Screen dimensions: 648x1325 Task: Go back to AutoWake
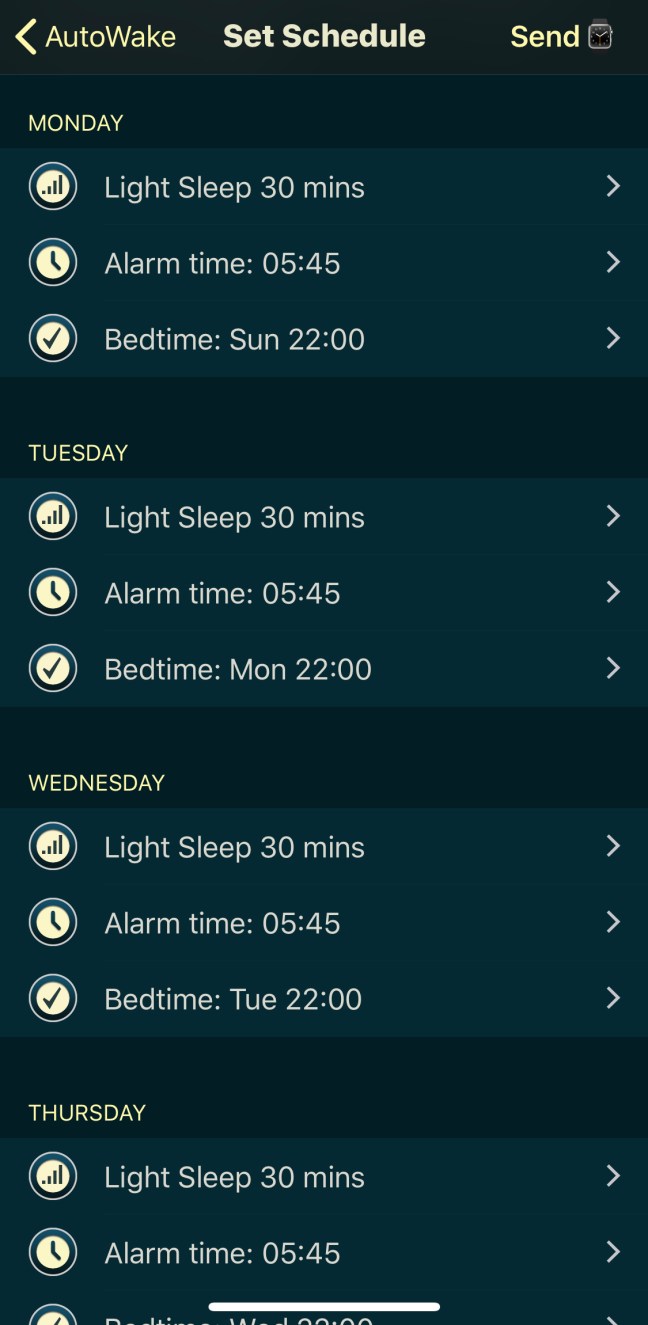pos(95,37)
